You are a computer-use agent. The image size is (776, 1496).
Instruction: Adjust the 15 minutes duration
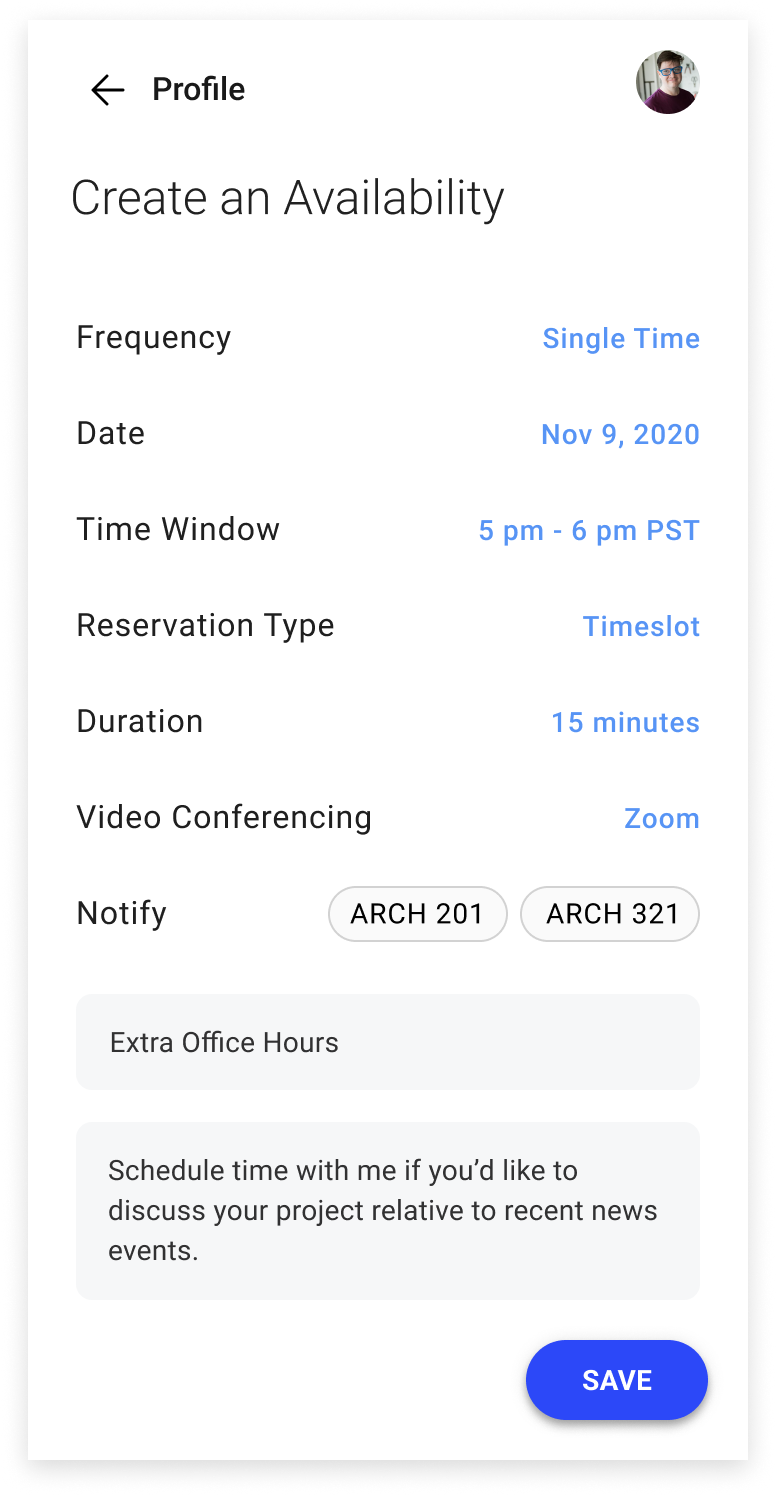tap(625, 722)
